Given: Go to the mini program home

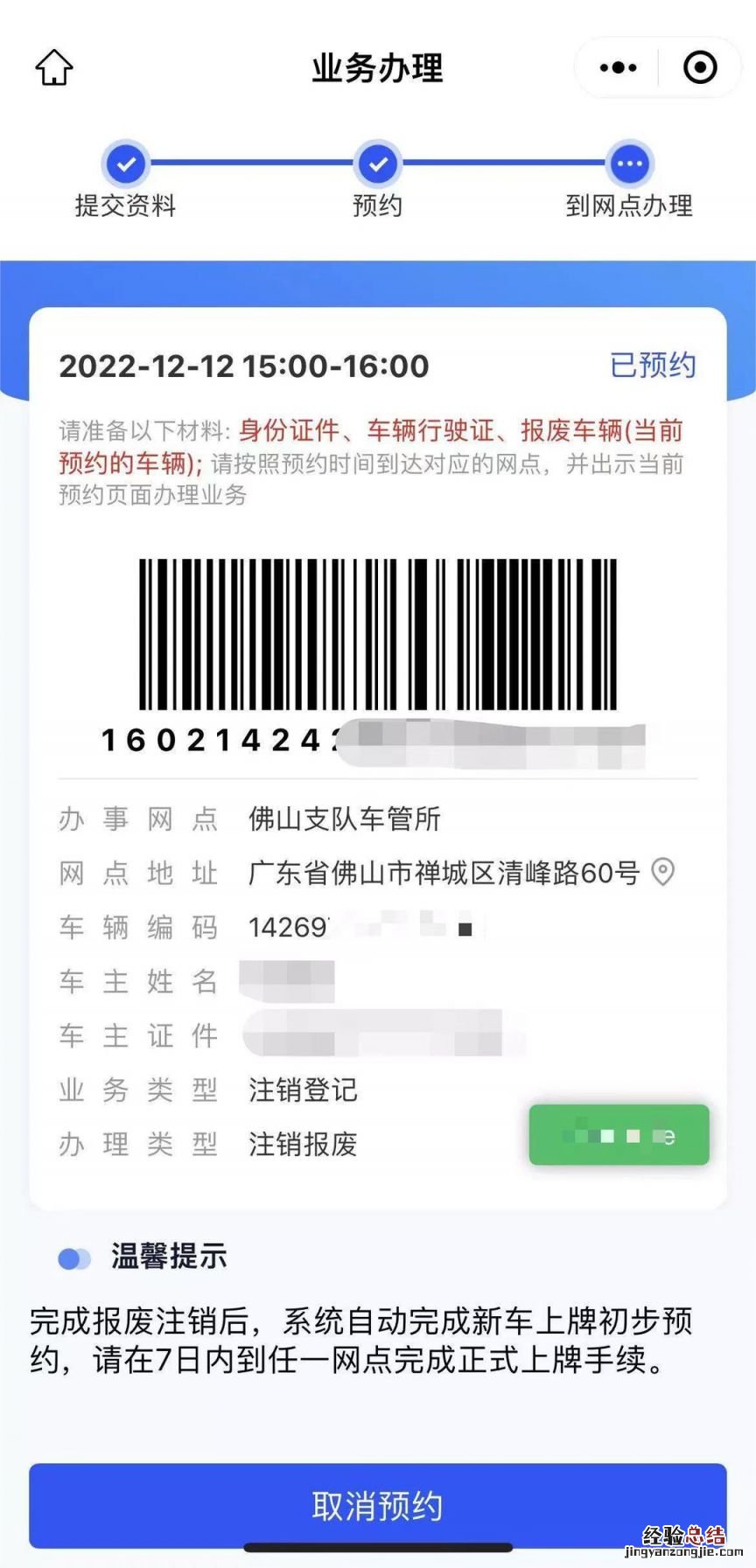Looking at the screenshot, I should pyautogui.click(x=54, y=67).
